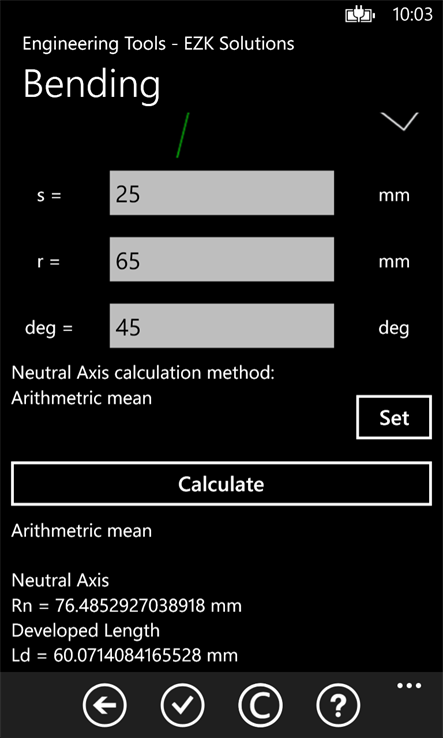Select the deg angle input field
Screen dimensions: 443x738
pyautogui.click(x=222, y=326)
